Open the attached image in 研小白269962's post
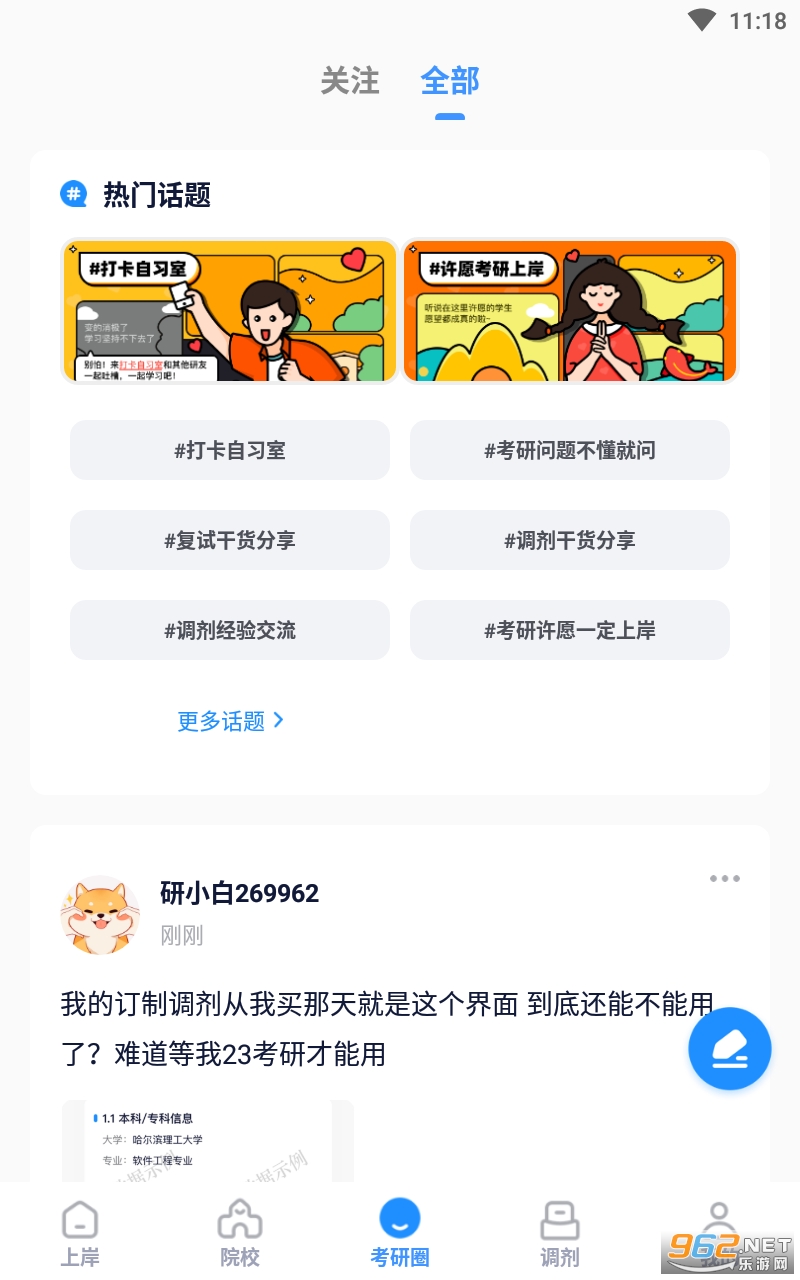The width and height of the screenshot is (800, 1280). pyautogui.click(x=208, y=1140)
